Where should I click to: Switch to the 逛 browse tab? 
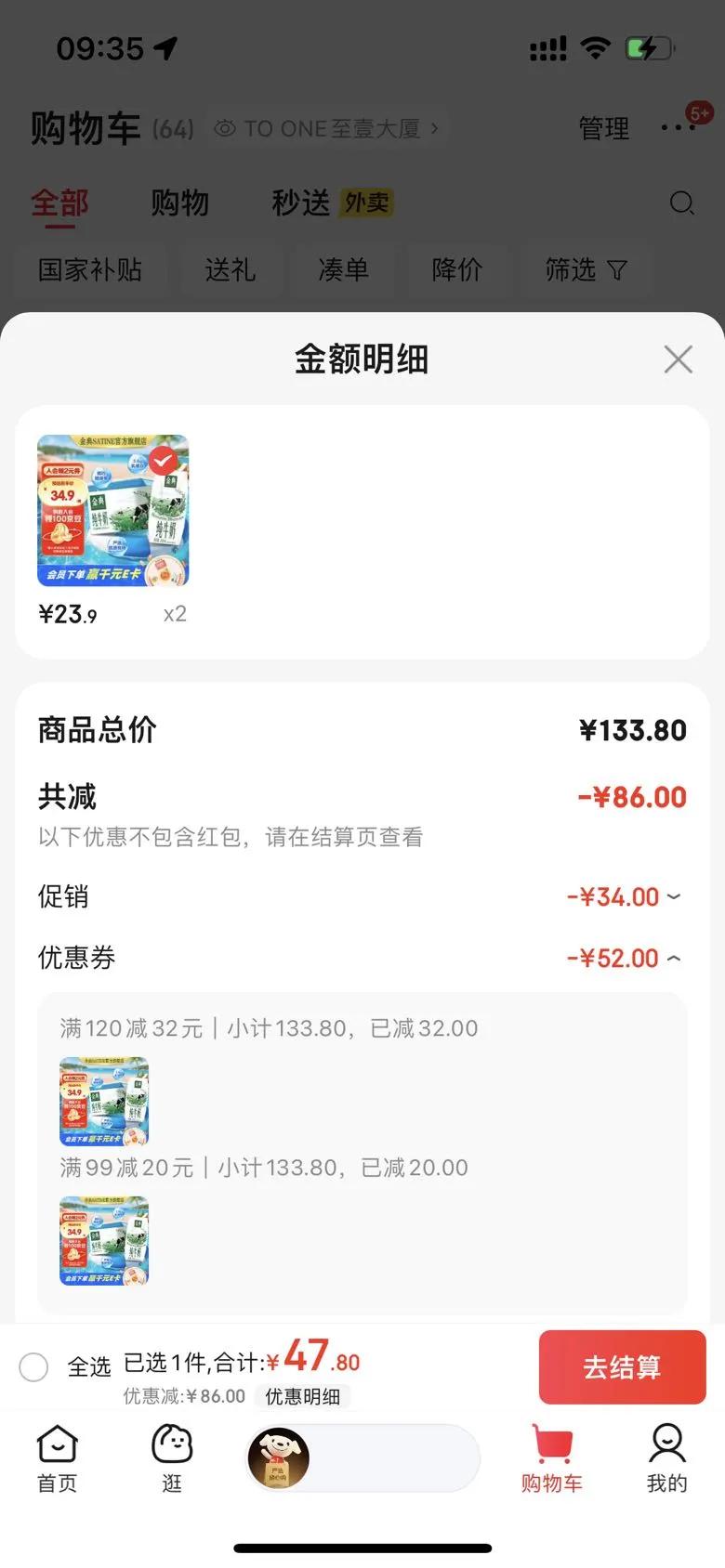[172, 1458]
